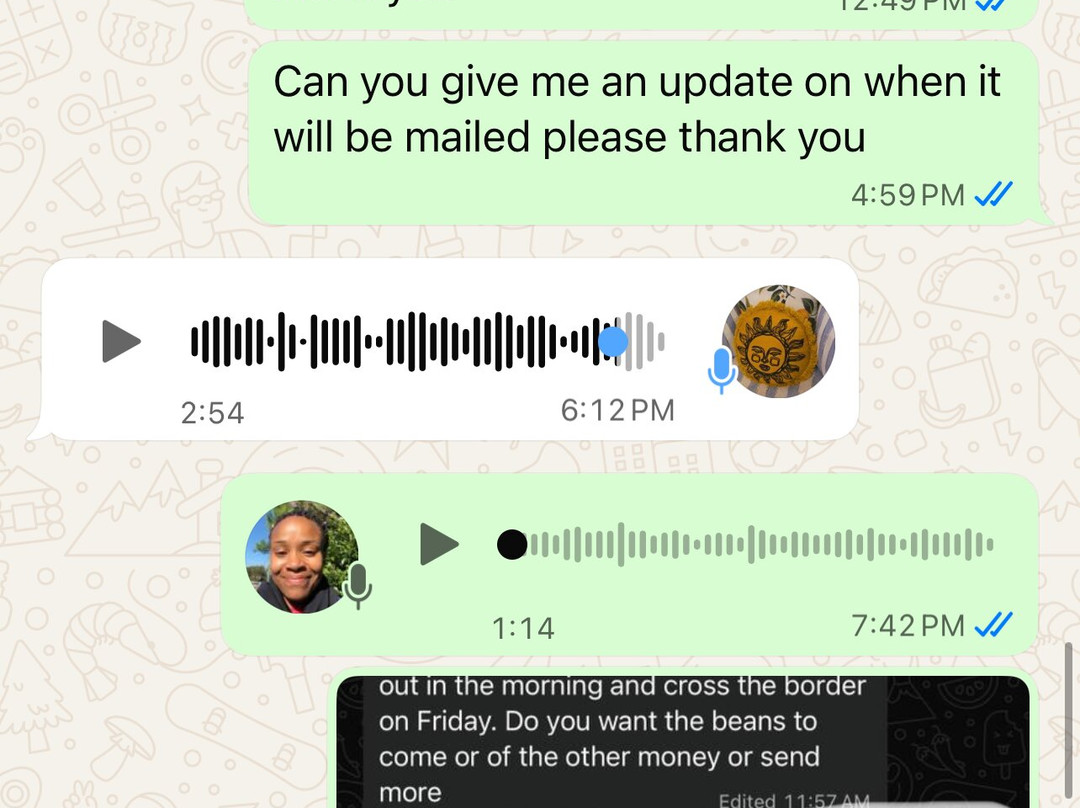Seek within the 1:14 voice message waveform

coord(745,544)
